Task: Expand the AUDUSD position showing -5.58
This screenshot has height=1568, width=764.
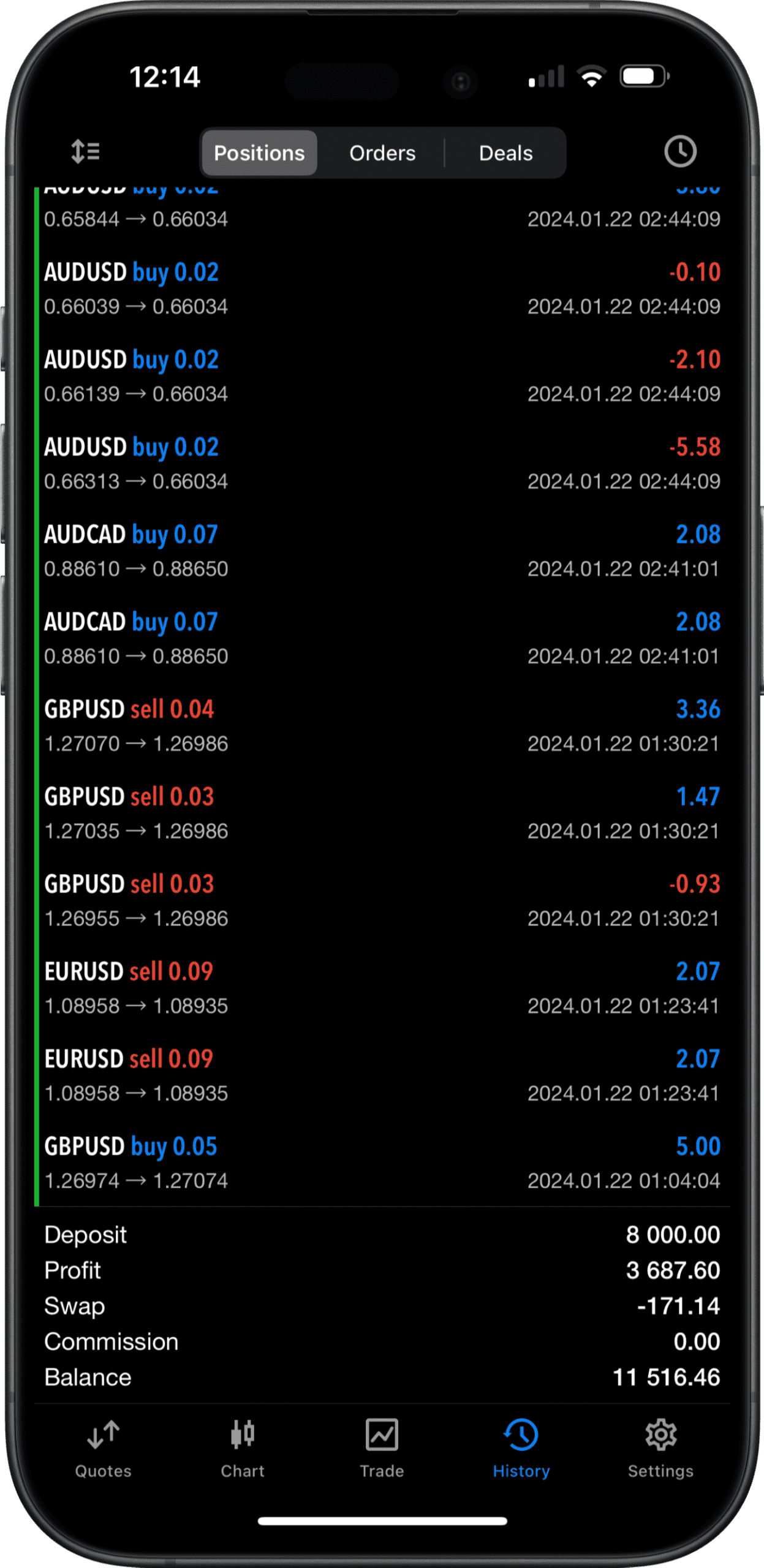Action: pyautogui.click(x=382, y=464)
